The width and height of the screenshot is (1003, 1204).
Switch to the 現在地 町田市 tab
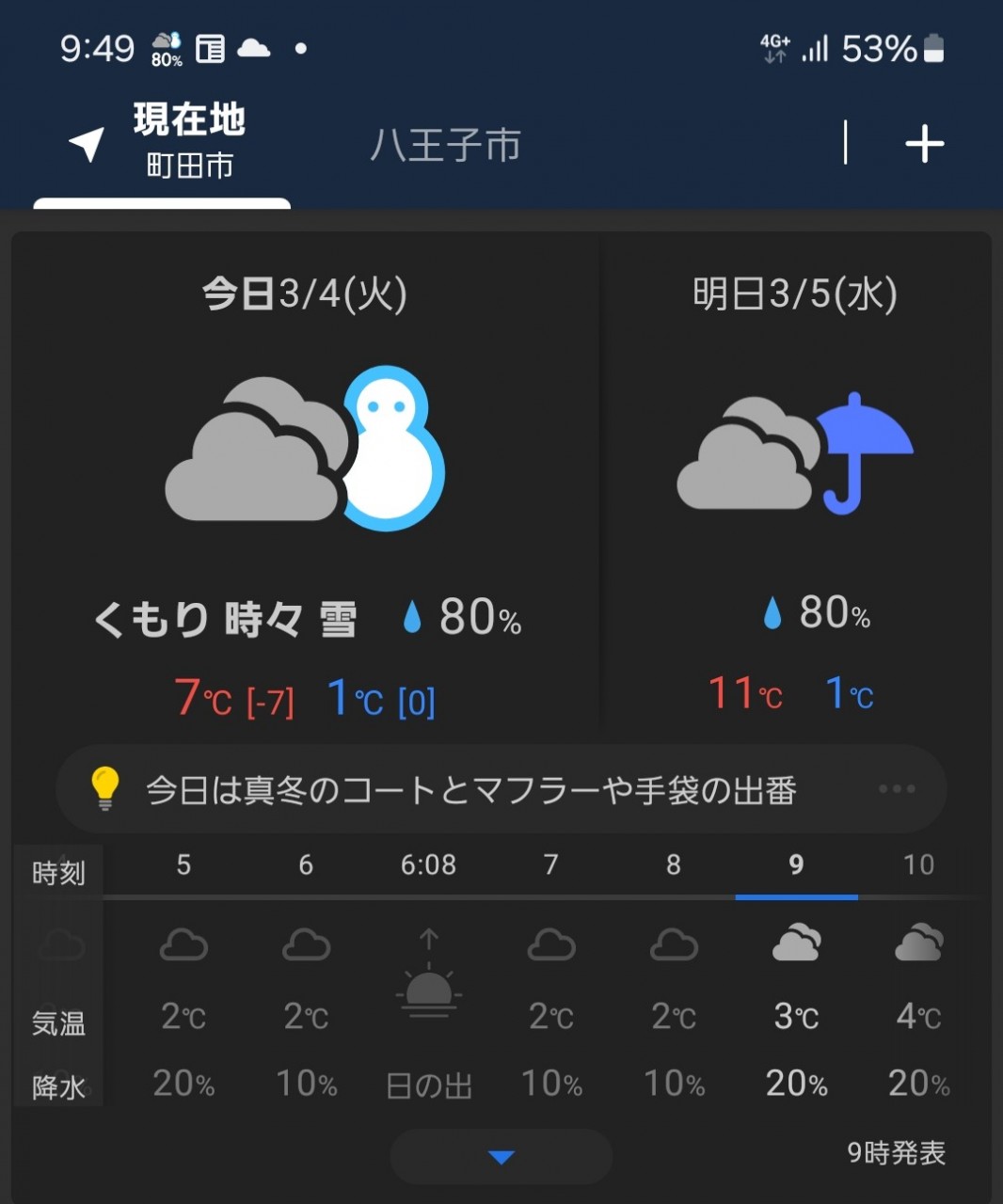pos(162,144)
